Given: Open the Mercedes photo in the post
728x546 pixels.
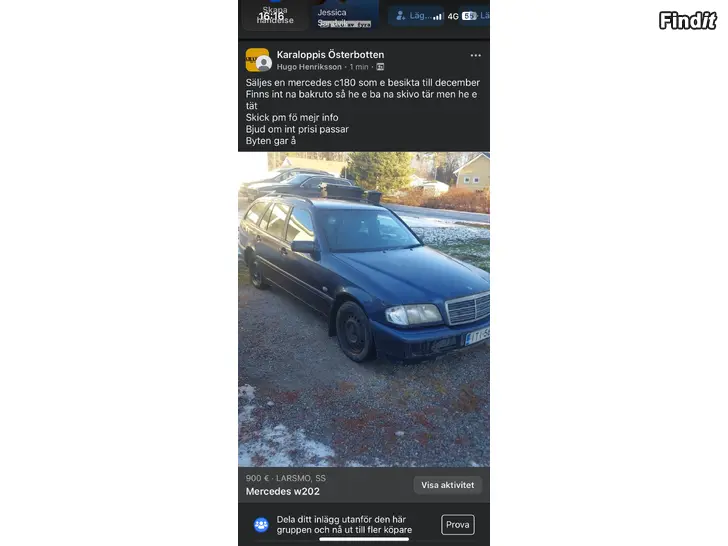Looking at the screenshot, I should (x=364, y=308).
